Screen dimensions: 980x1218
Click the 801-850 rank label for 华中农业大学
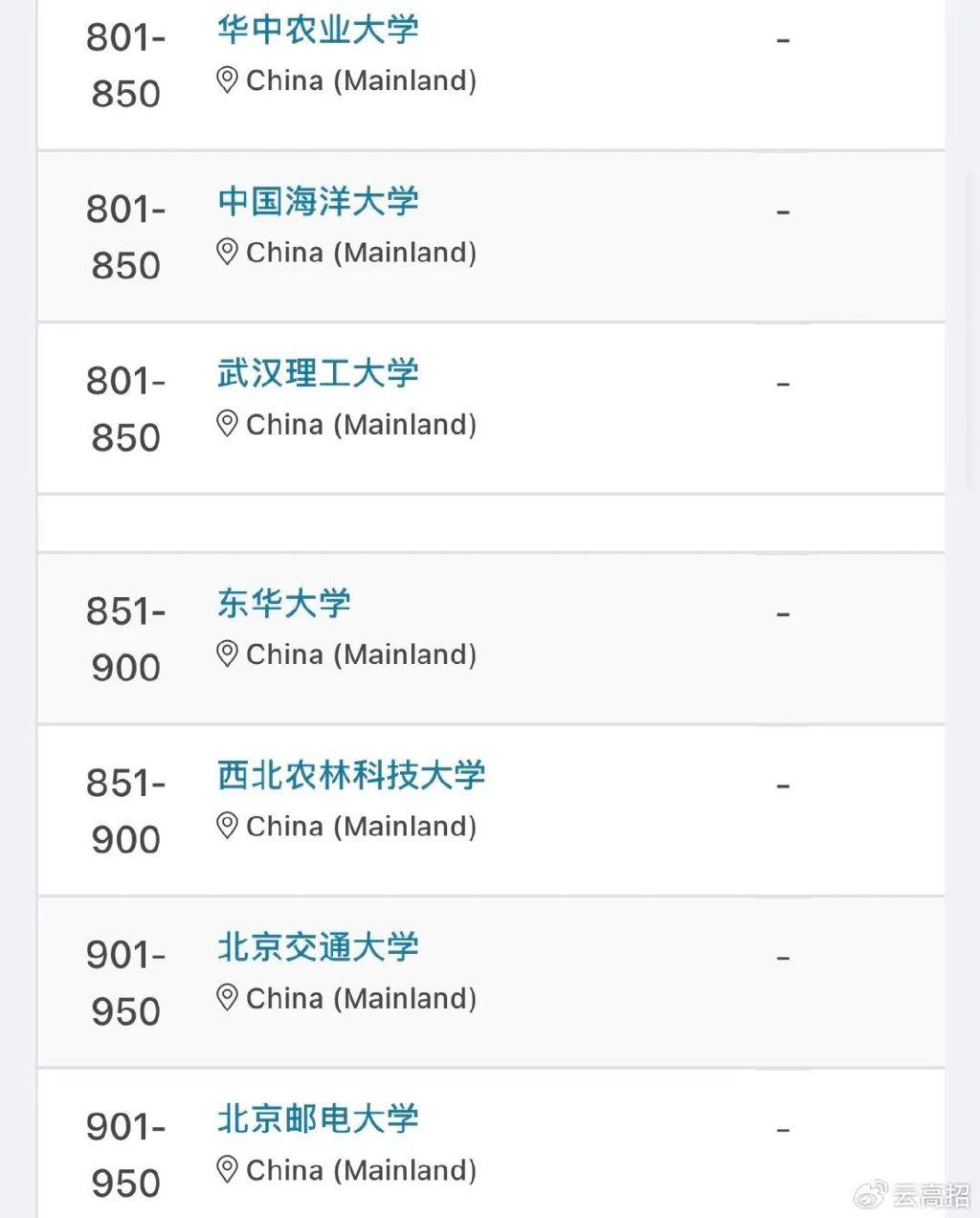coord(124,65)
